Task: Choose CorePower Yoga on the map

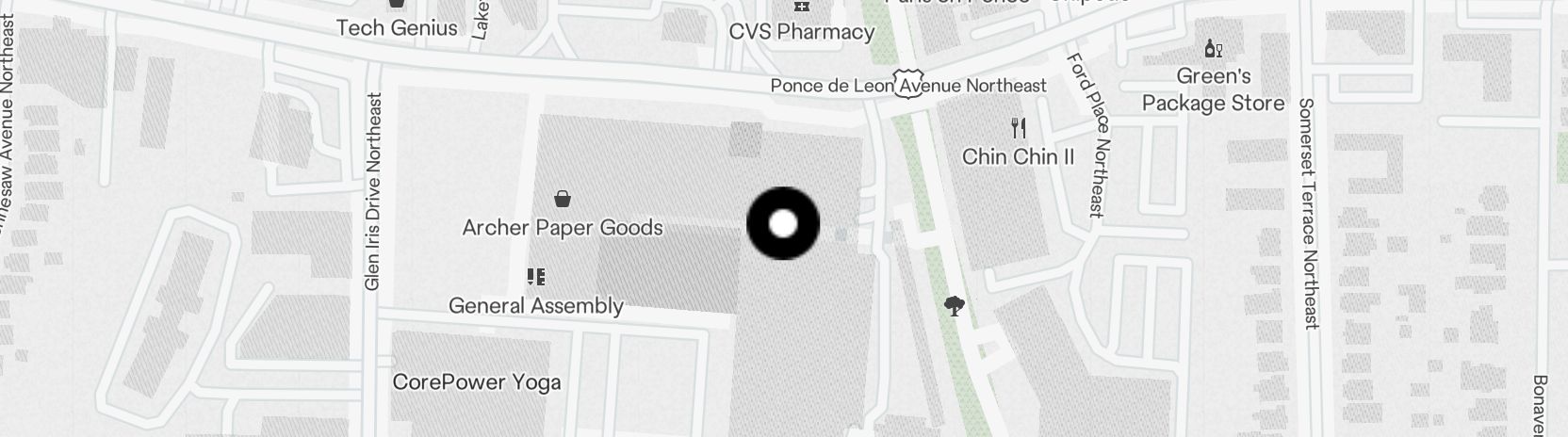Action: tap(476, 381)
